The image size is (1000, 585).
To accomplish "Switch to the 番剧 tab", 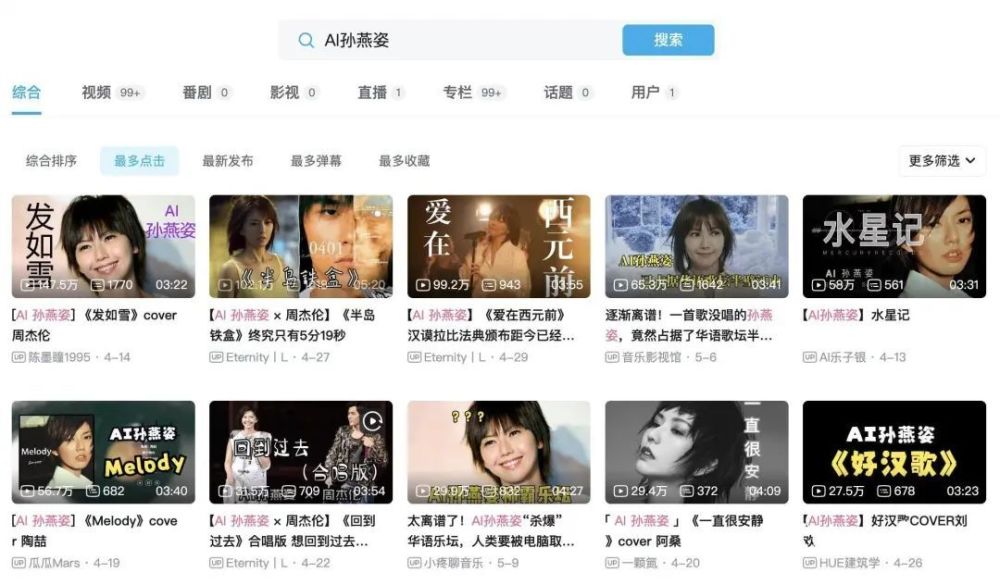I will (x=206, y=93).
